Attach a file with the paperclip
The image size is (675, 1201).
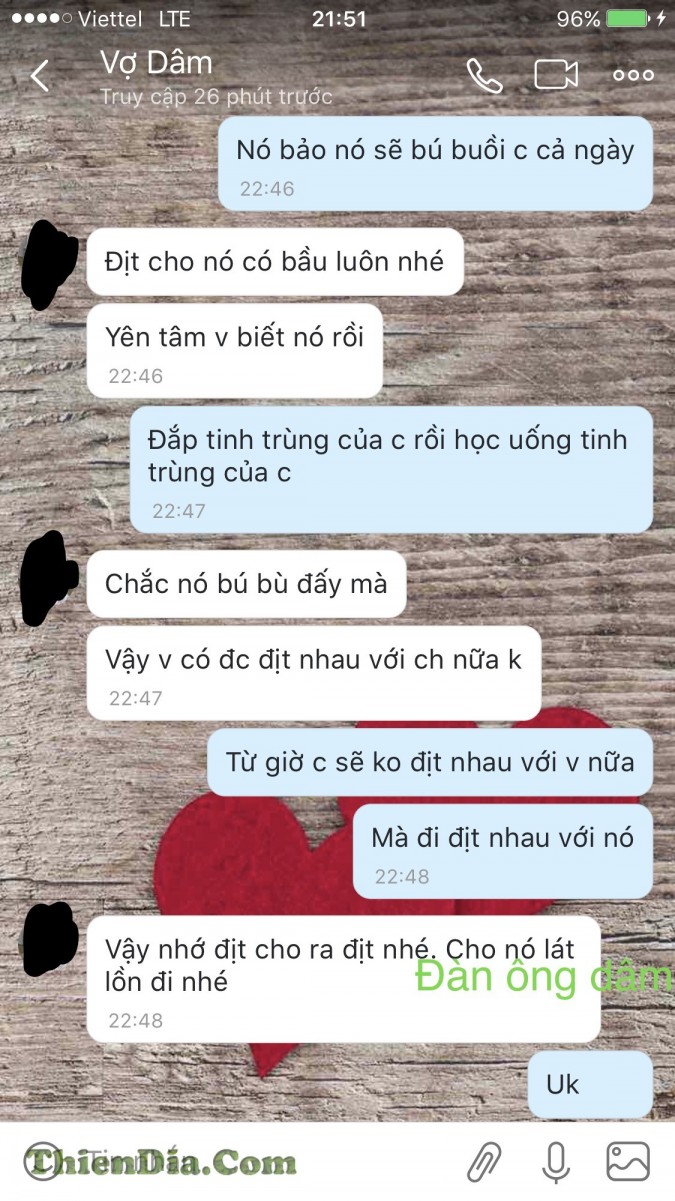[x=484, y=1162]
